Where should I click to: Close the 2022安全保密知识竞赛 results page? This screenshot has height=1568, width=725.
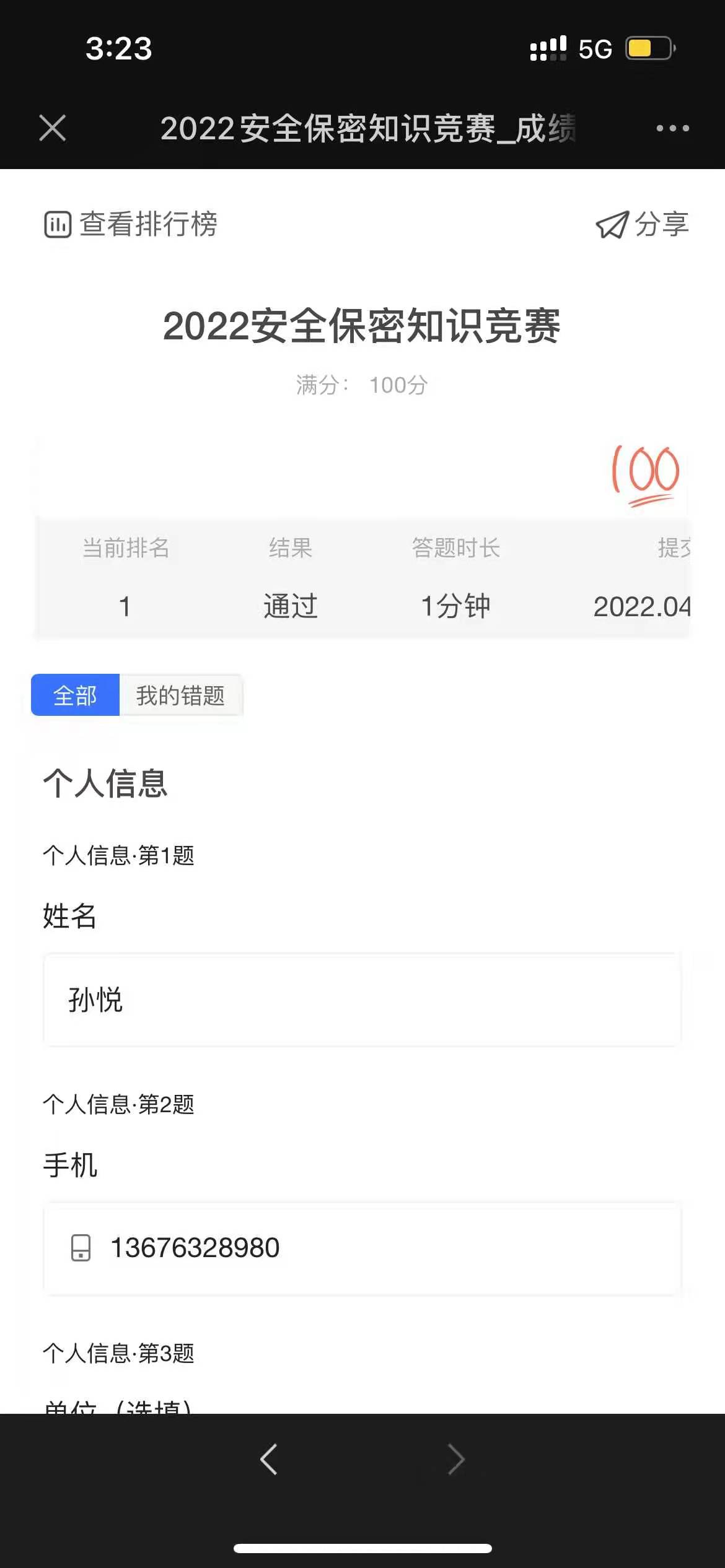coord(53,128)
